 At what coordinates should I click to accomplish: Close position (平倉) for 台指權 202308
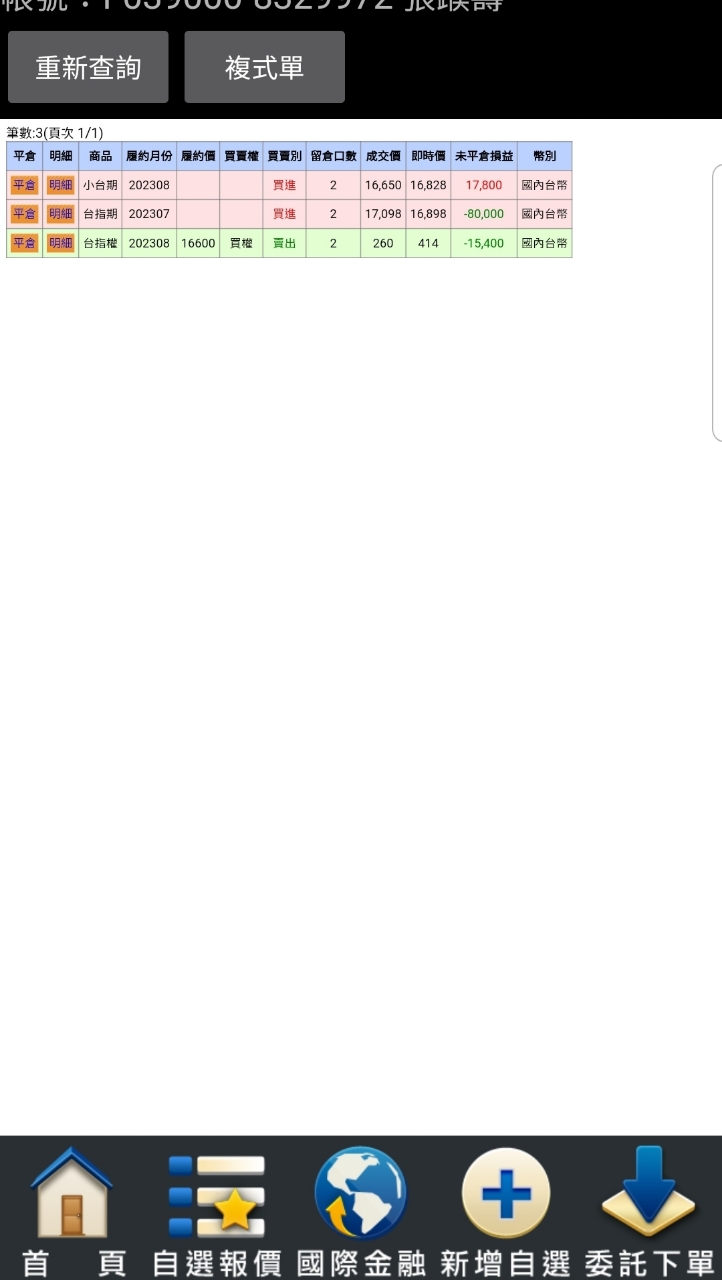click(25, 243)
